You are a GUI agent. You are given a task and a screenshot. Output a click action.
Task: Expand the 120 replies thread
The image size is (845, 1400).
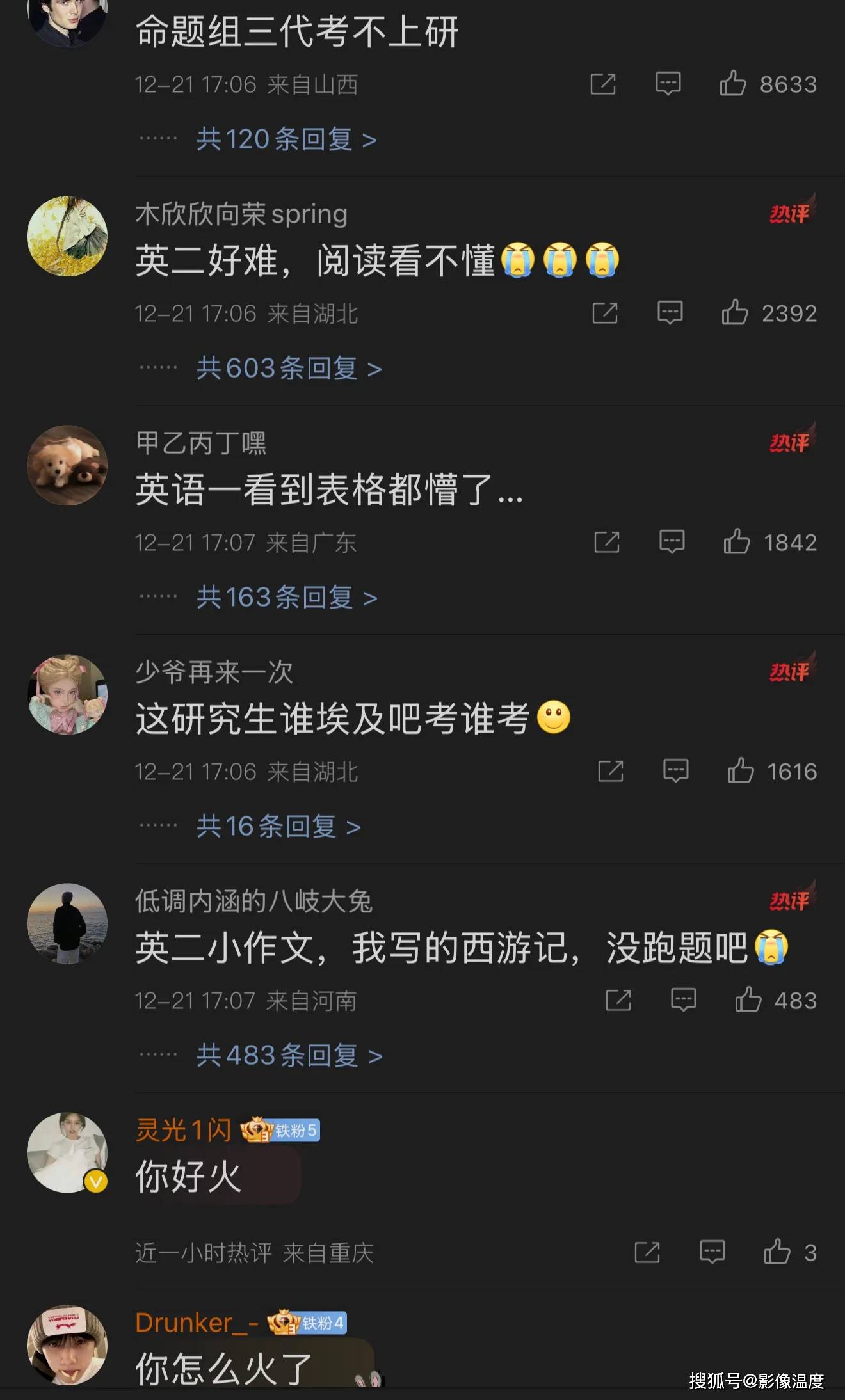coord(286,139)
